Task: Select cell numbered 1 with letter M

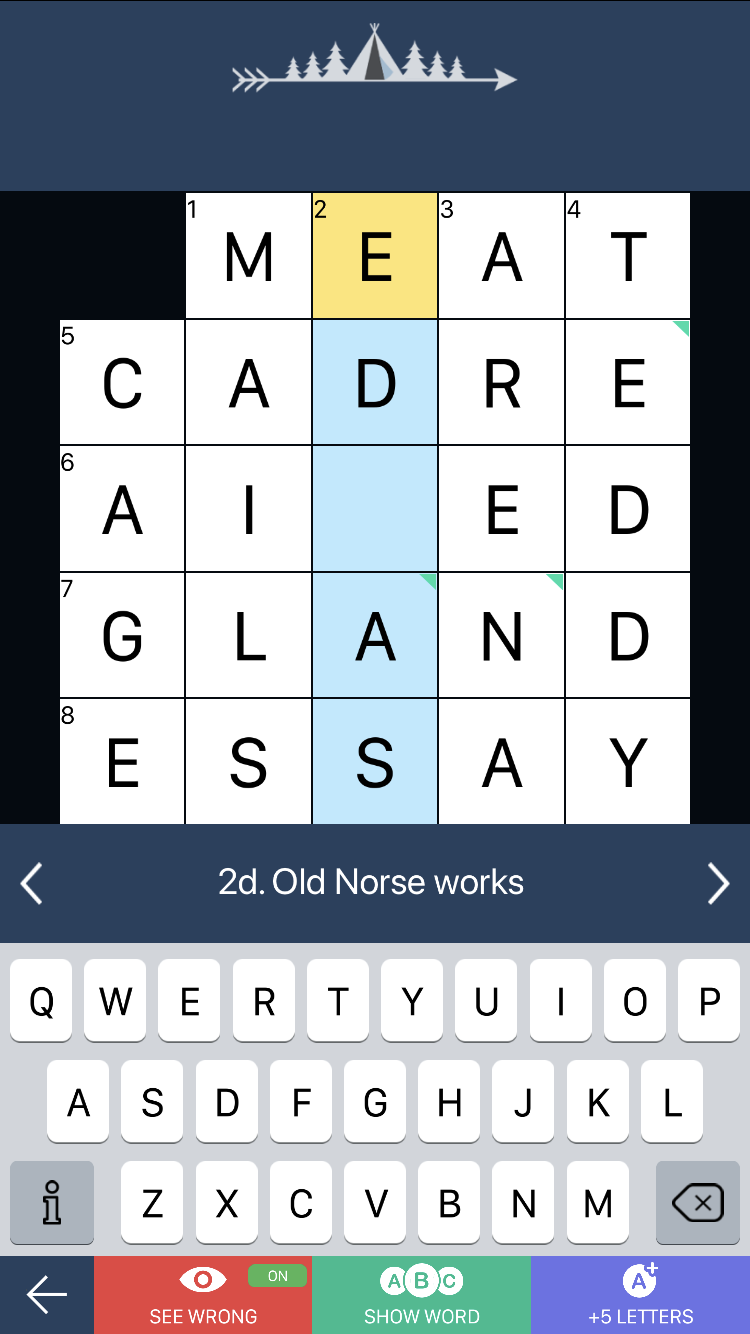Action: (x=249, y=256)
